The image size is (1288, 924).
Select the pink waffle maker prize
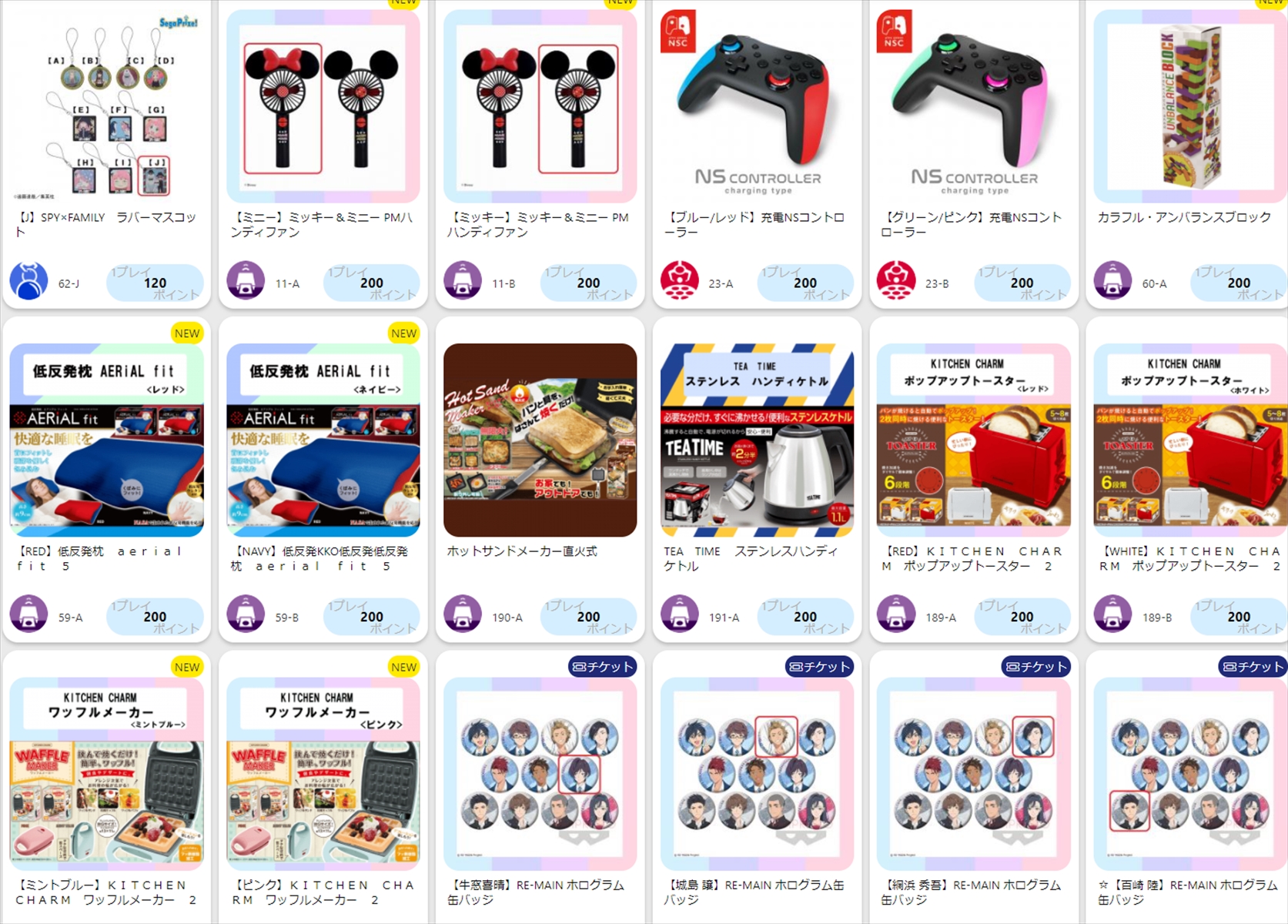pyautogui.click(x=323, y=774)
